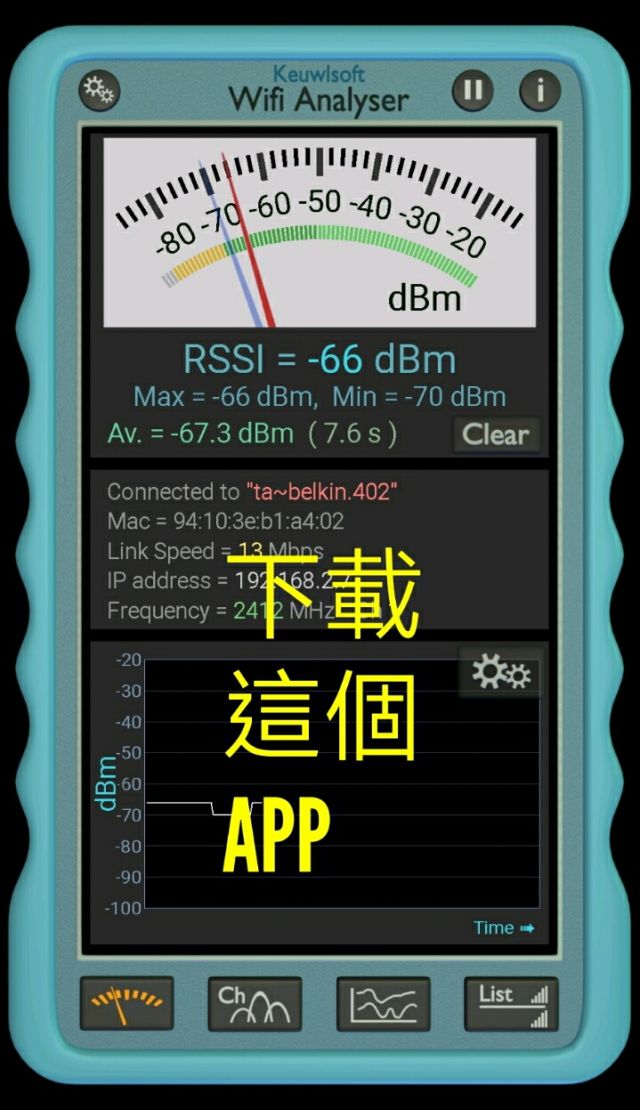Switch to the signal meter view

126,1003
